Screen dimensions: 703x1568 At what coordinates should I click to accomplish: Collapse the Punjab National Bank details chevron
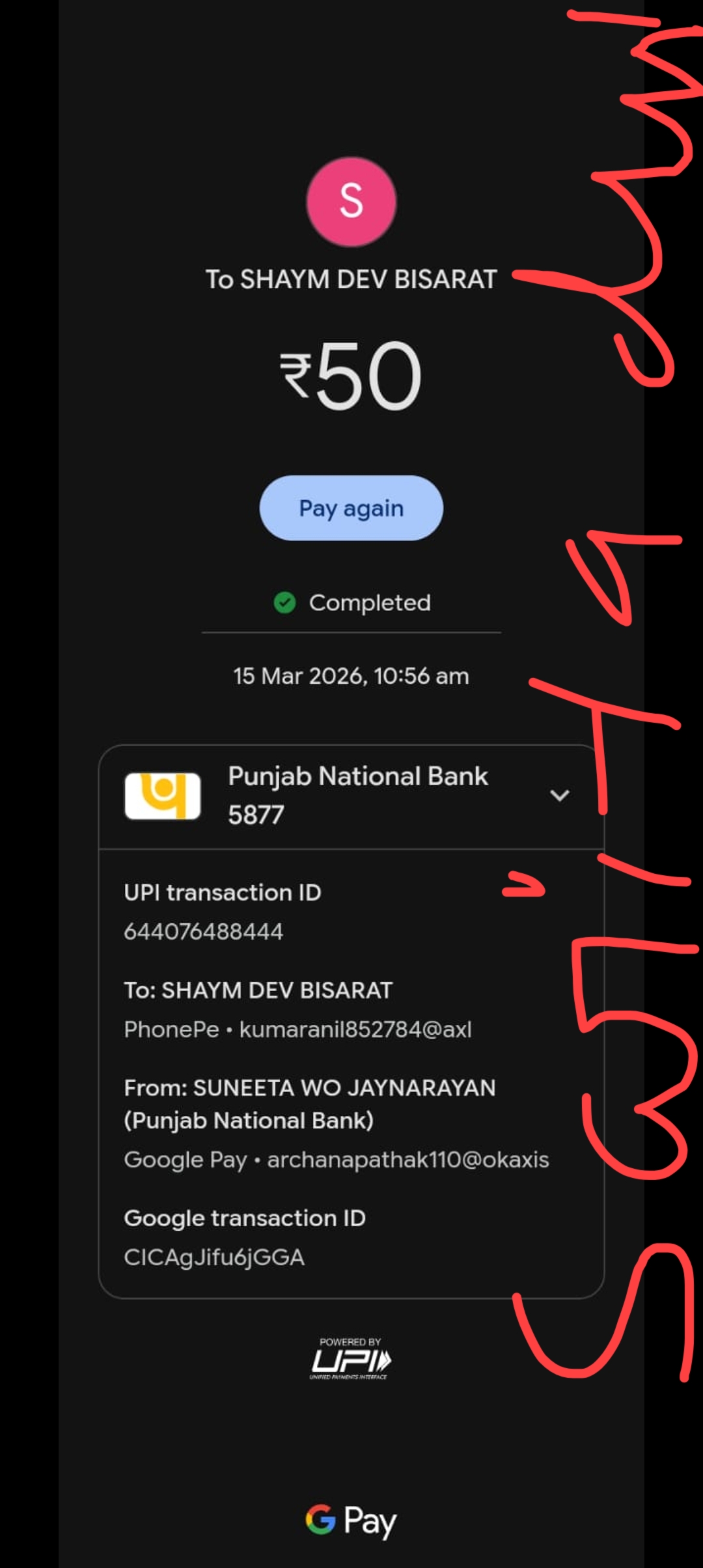pyautogui.click(x=559, y=795)
